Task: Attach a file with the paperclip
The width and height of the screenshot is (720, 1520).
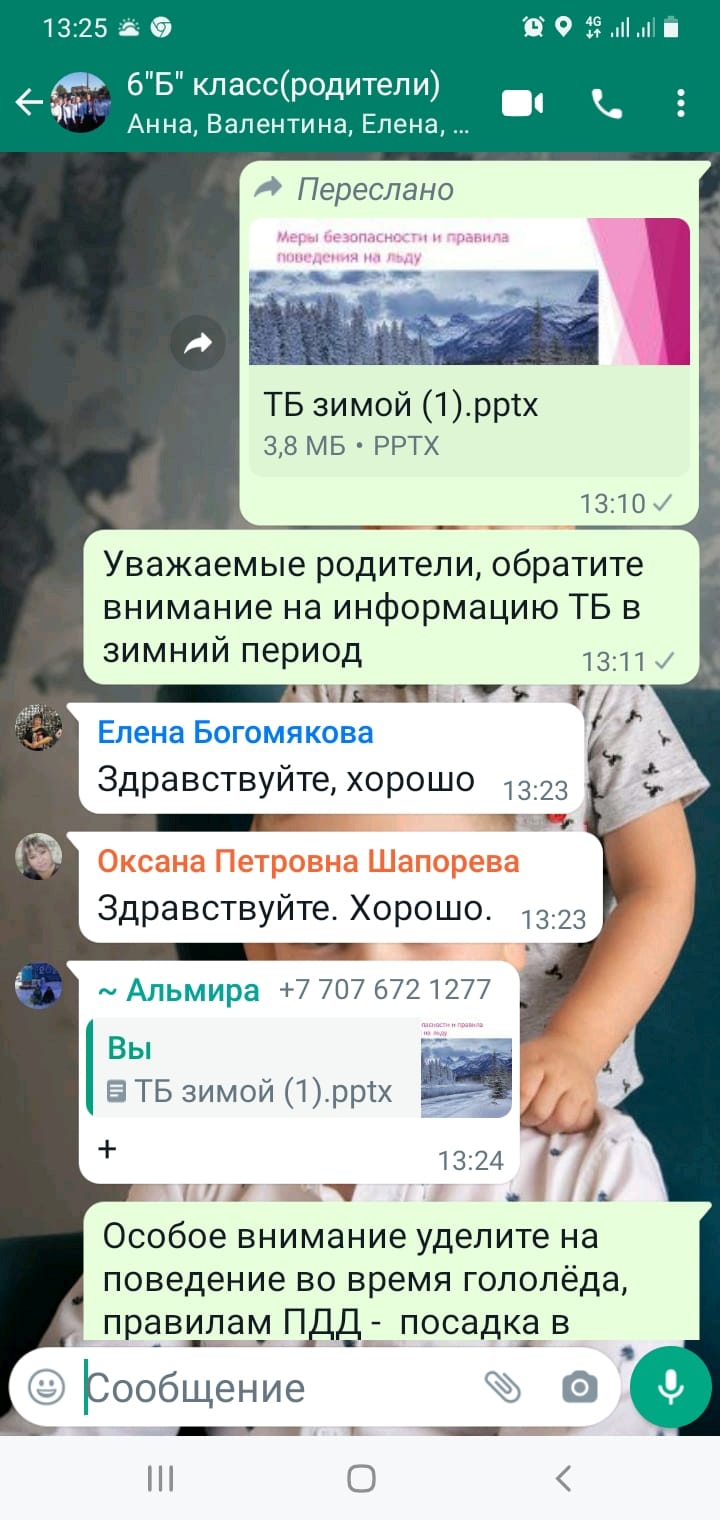Action: point(502,1387)
